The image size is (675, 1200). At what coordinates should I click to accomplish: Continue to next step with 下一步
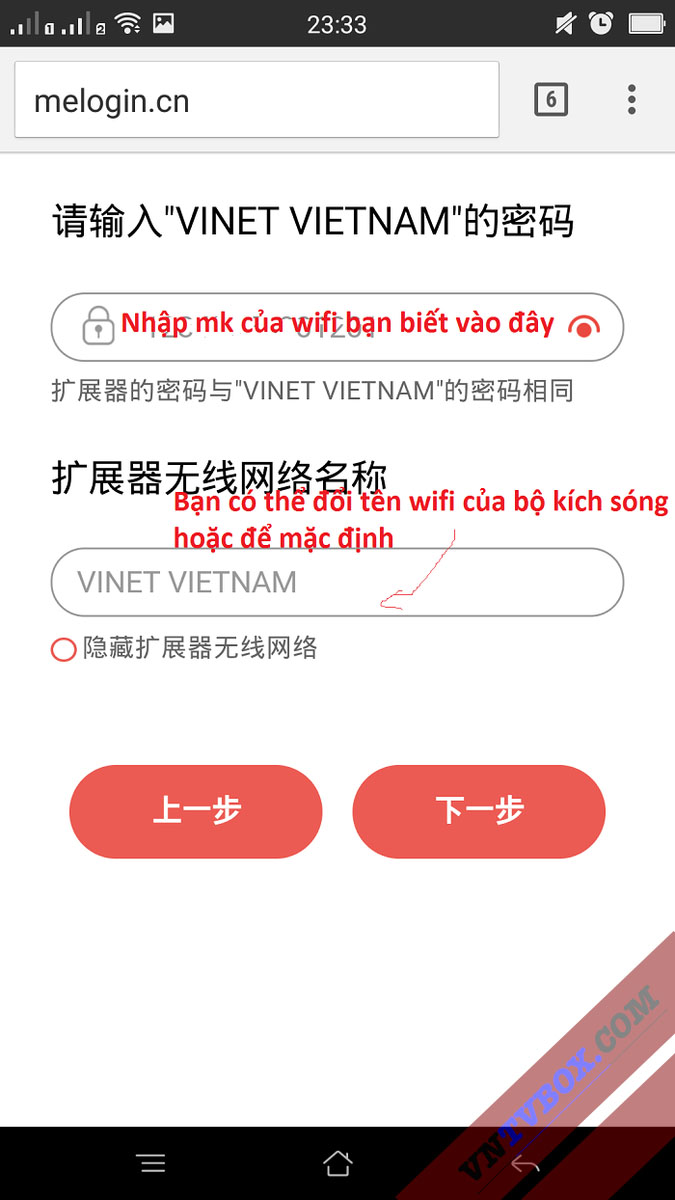tap(479, 811)
